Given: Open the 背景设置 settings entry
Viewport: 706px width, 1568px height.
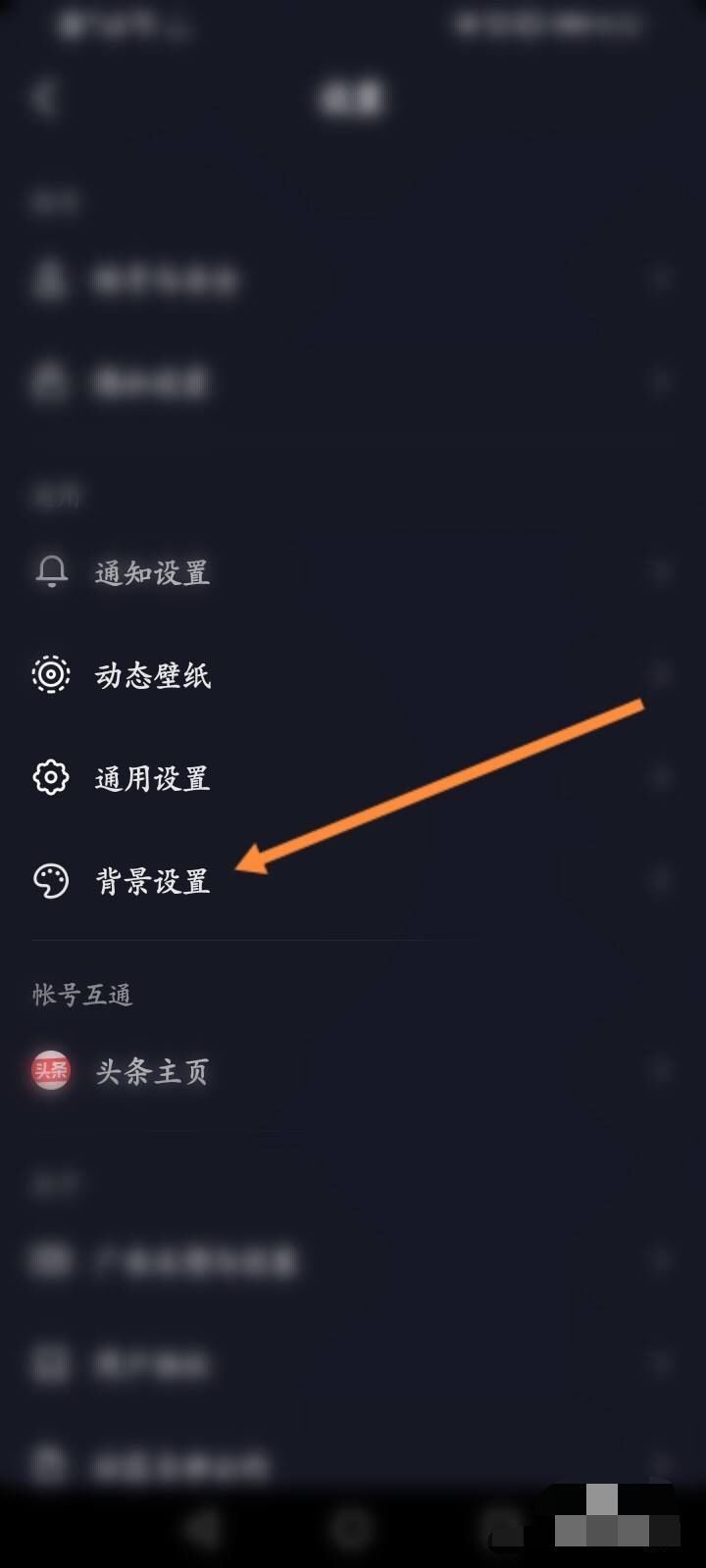Looking at the screenshot, I should coord(152,880).
